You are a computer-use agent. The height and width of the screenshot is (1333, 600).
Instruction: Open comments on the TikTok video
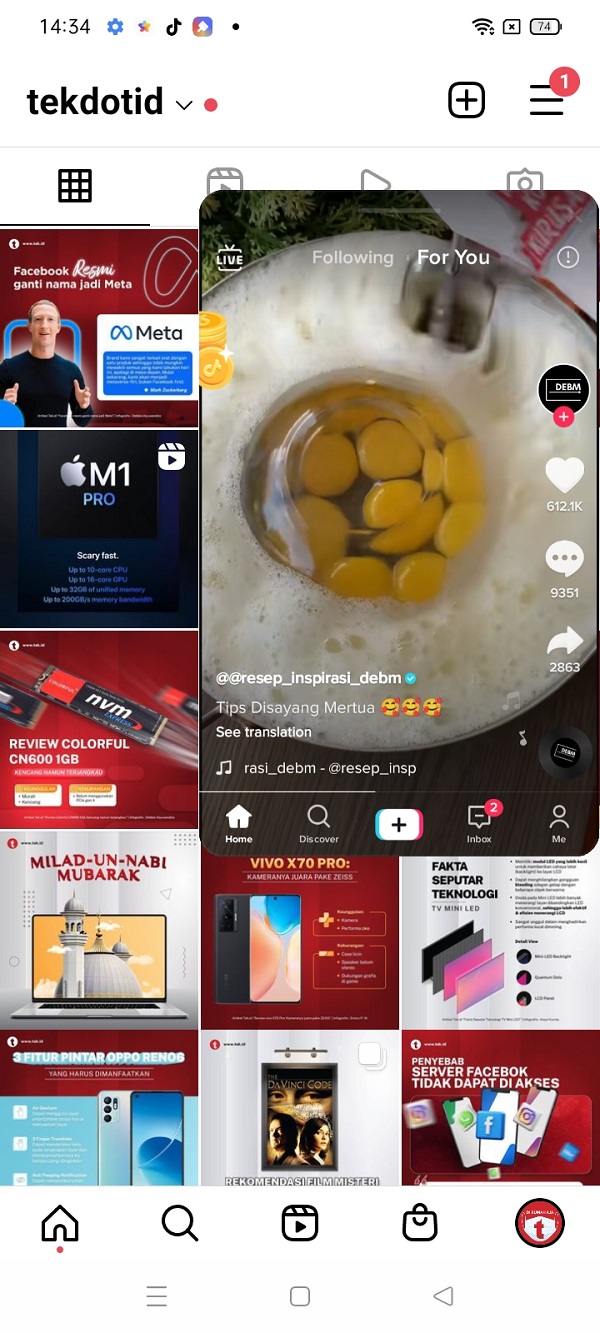tap(564, 560)
